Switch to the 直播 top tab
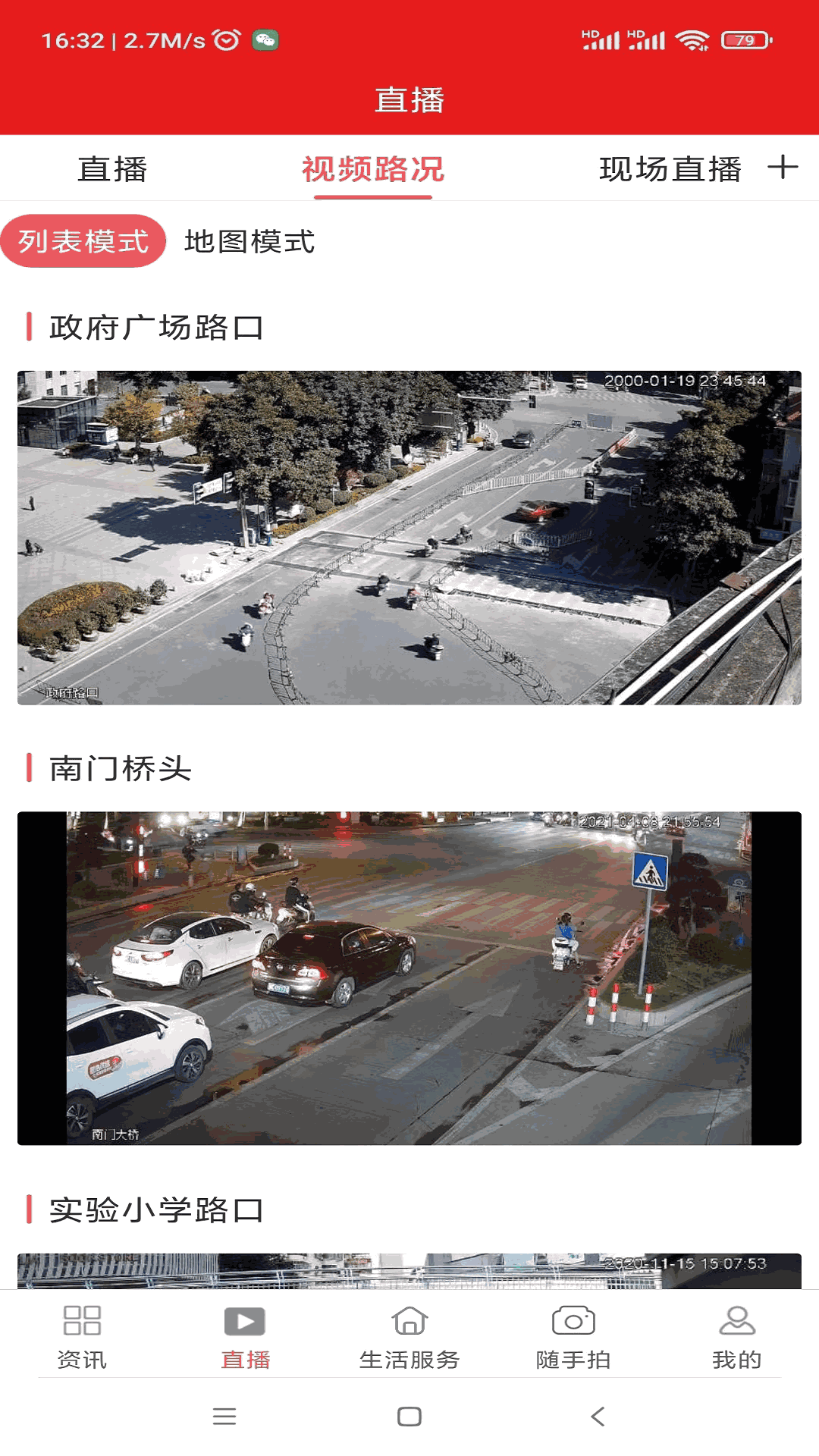 pyautogui.click(x=112, y=169)
